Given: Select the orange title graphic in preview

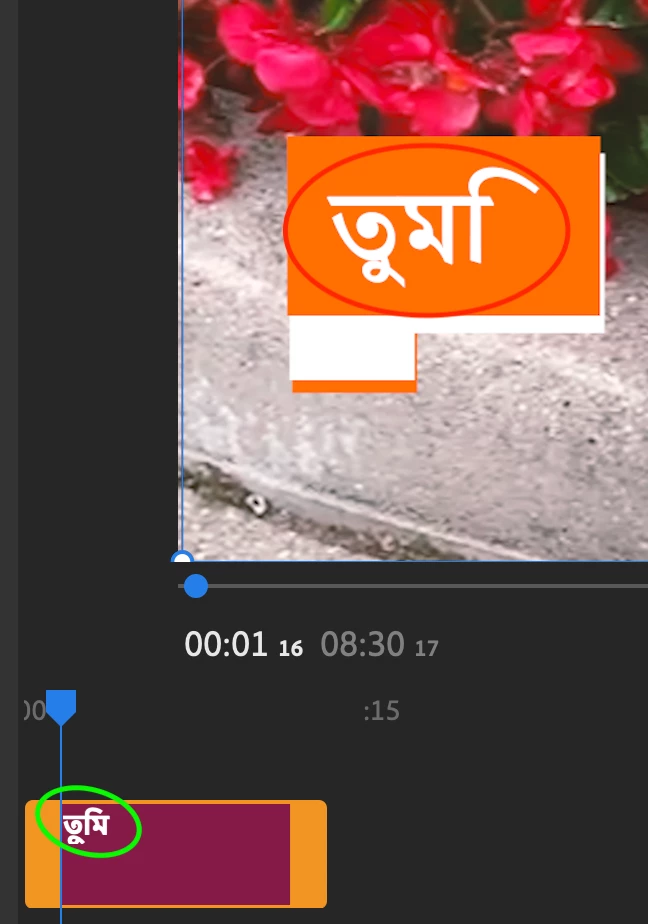Looking at the screenshot, I should click(443, 228).
